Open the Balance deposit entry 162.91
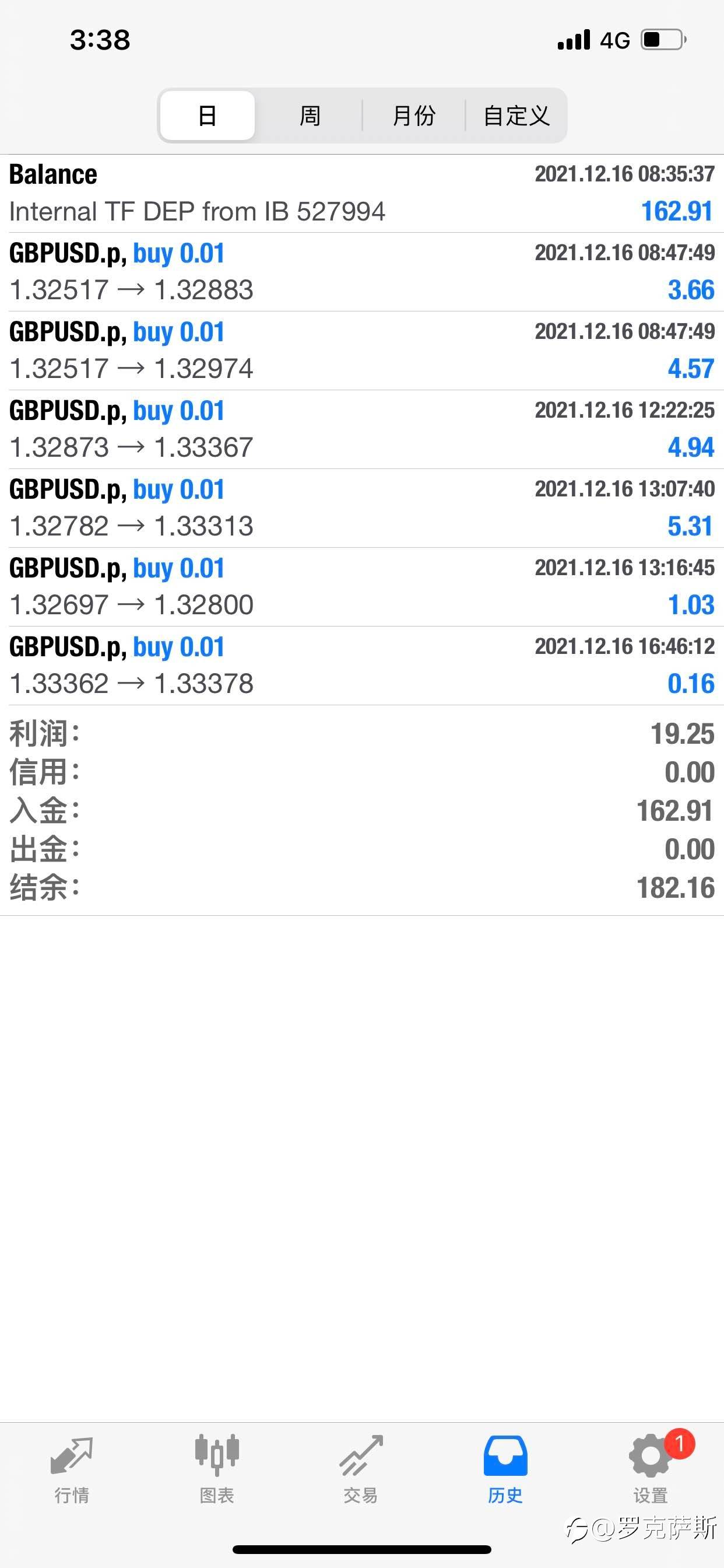This screenshot has height=1568, width=724. [x=362, y=194]
